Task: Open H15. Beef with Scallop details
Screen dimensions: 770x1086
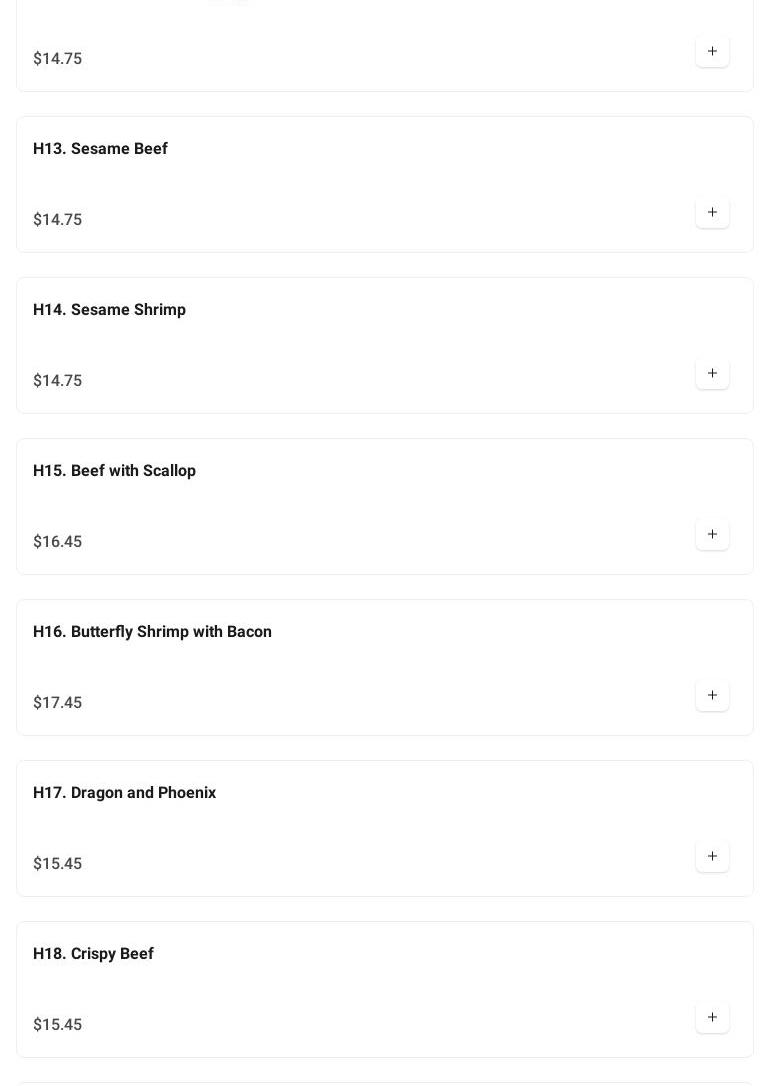Action: 114,471
